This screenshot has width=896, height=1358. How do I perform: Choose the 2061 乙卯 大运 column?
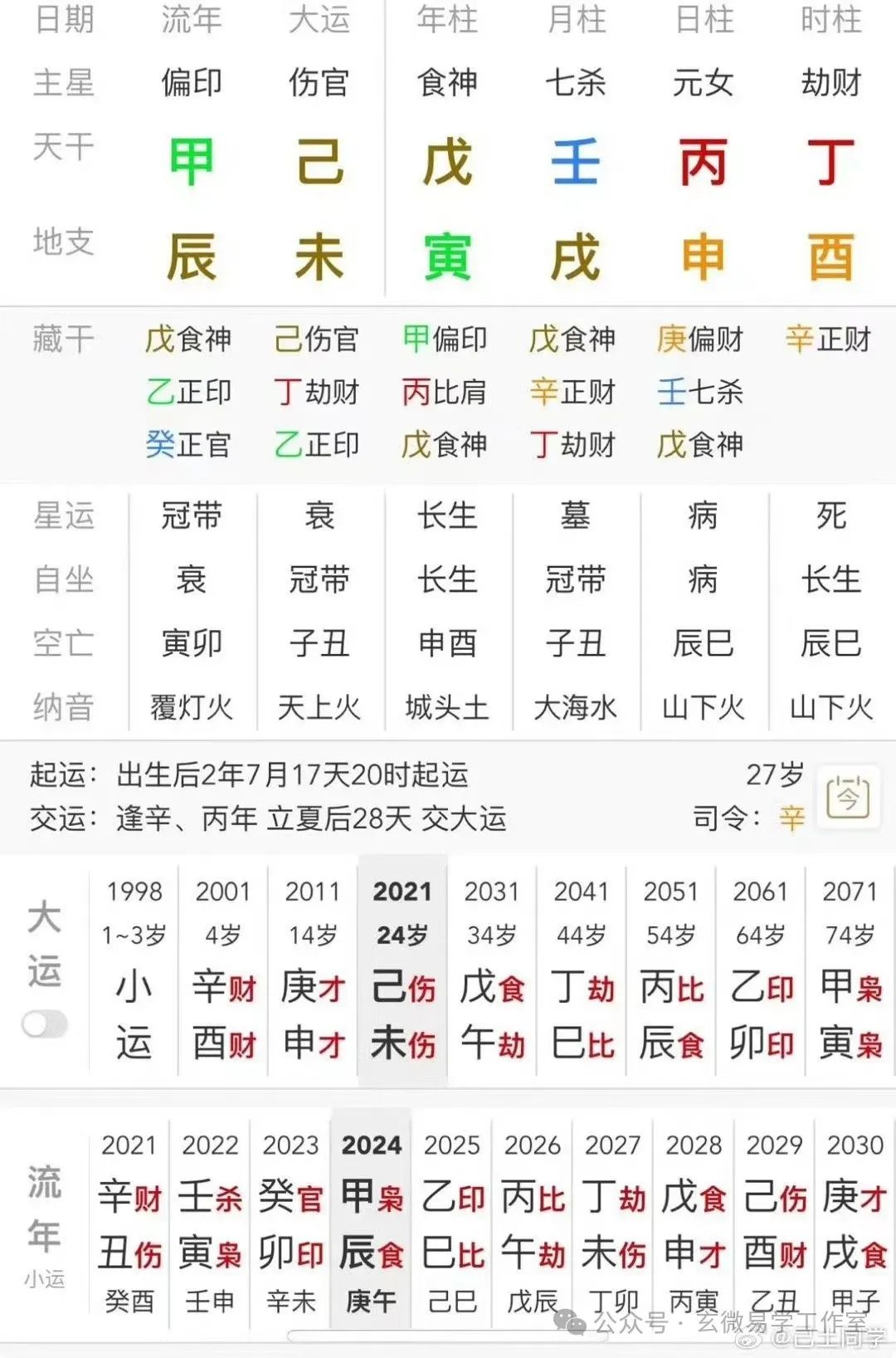[x=761, y=971]
